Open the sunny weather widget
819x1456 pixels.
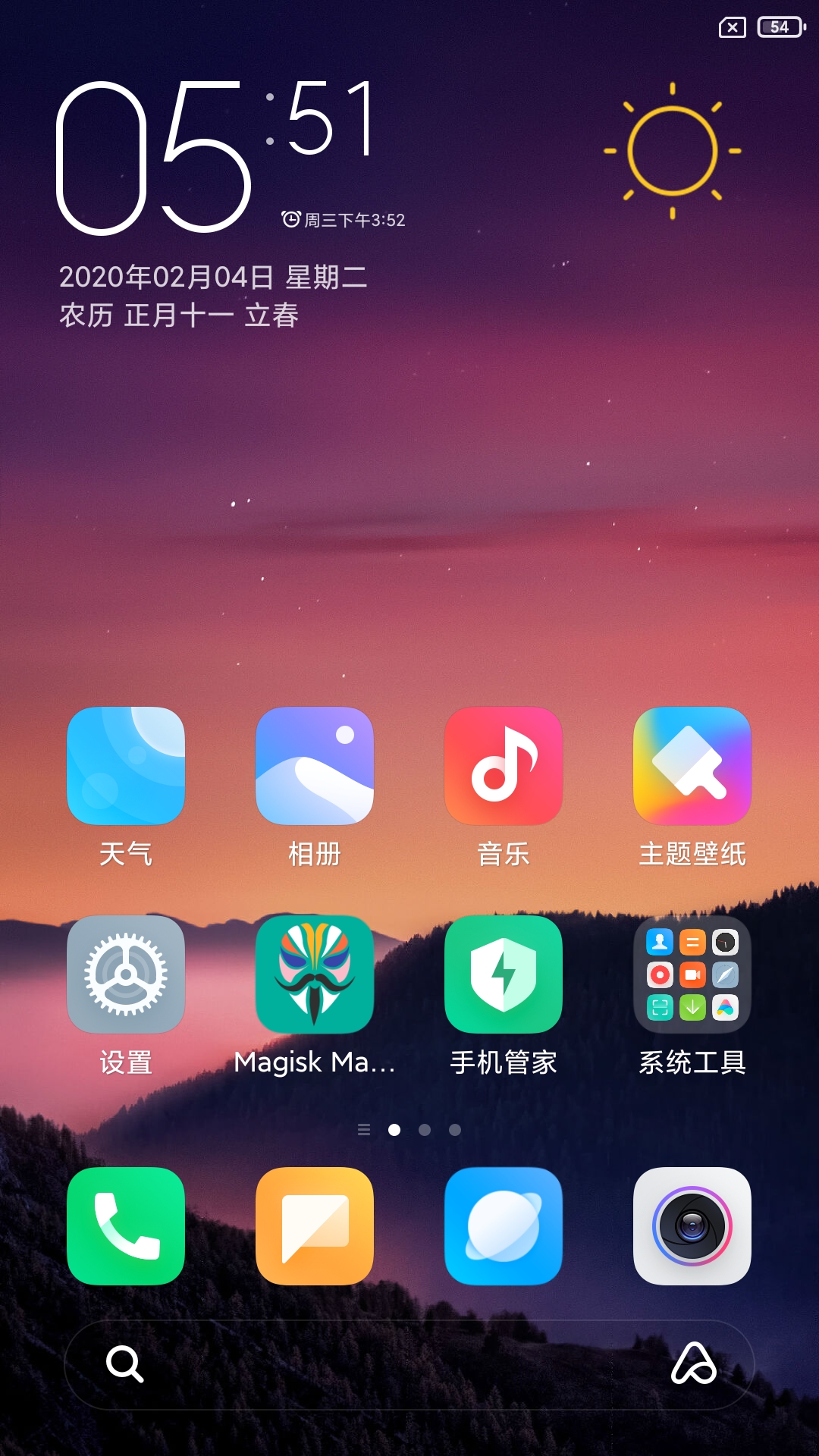672,151
